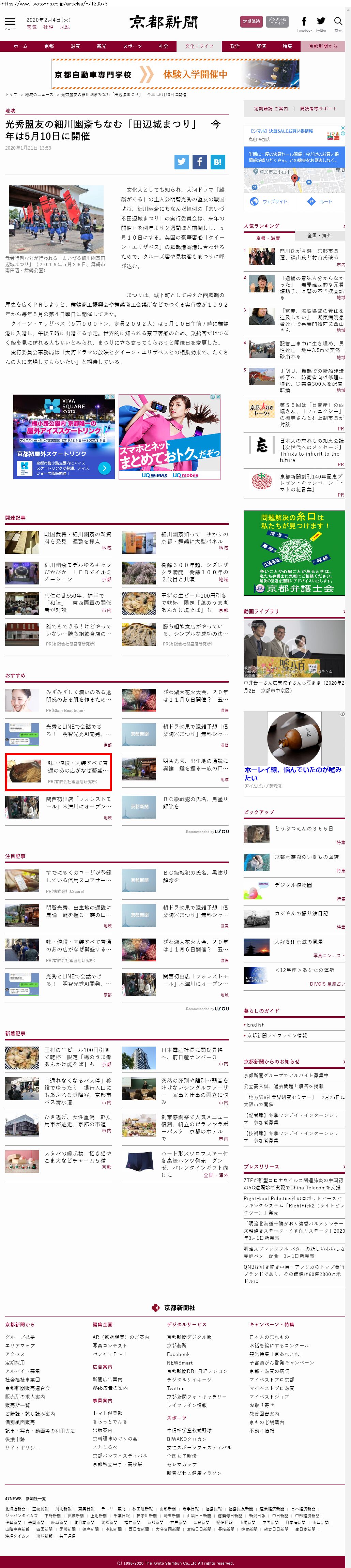351x1568 pixels.
Task: Go to the ホーム navigation tab
Action: pos(21,46)
